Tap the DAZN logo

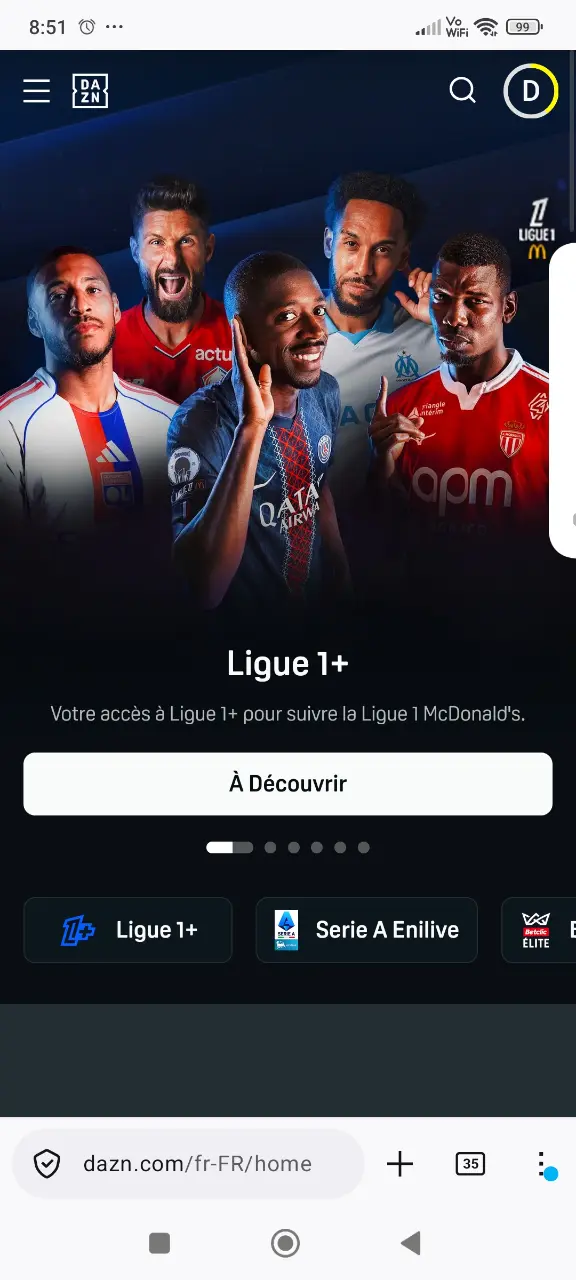(90, 91)
